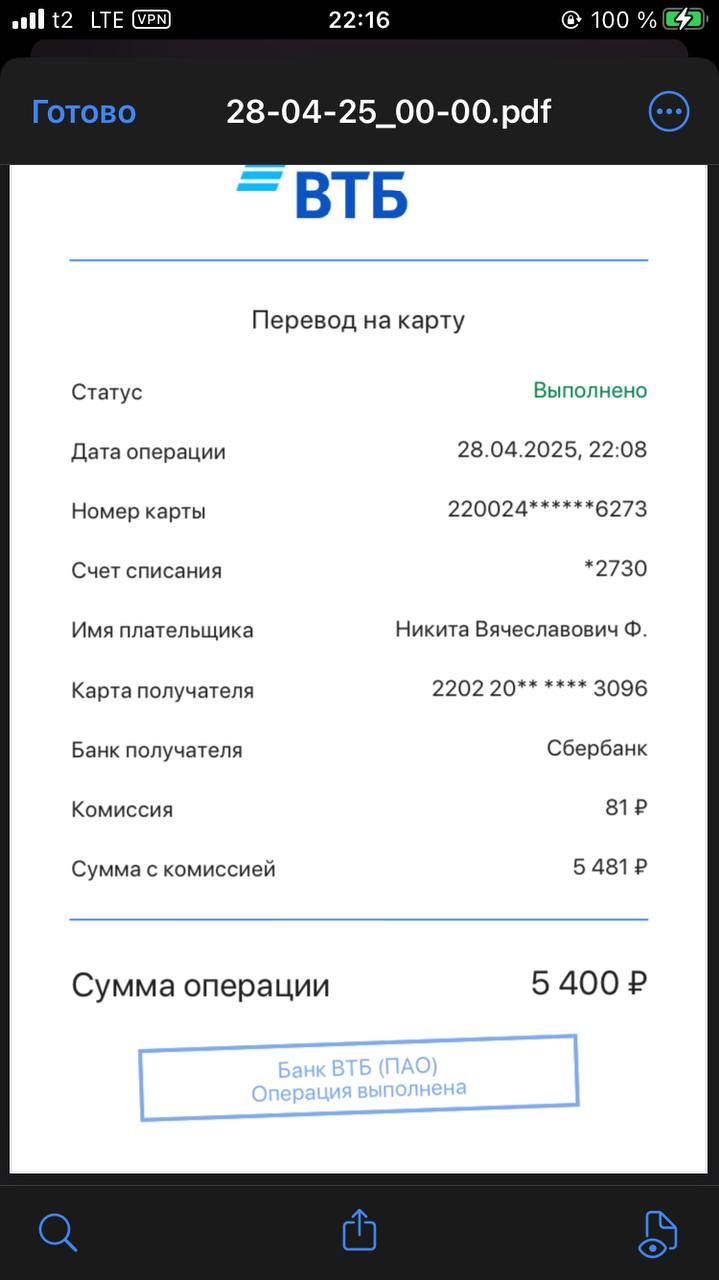This screenshot has width=719, height=1280.
Task: Search within the PDF document
Action: [58, 1231]
